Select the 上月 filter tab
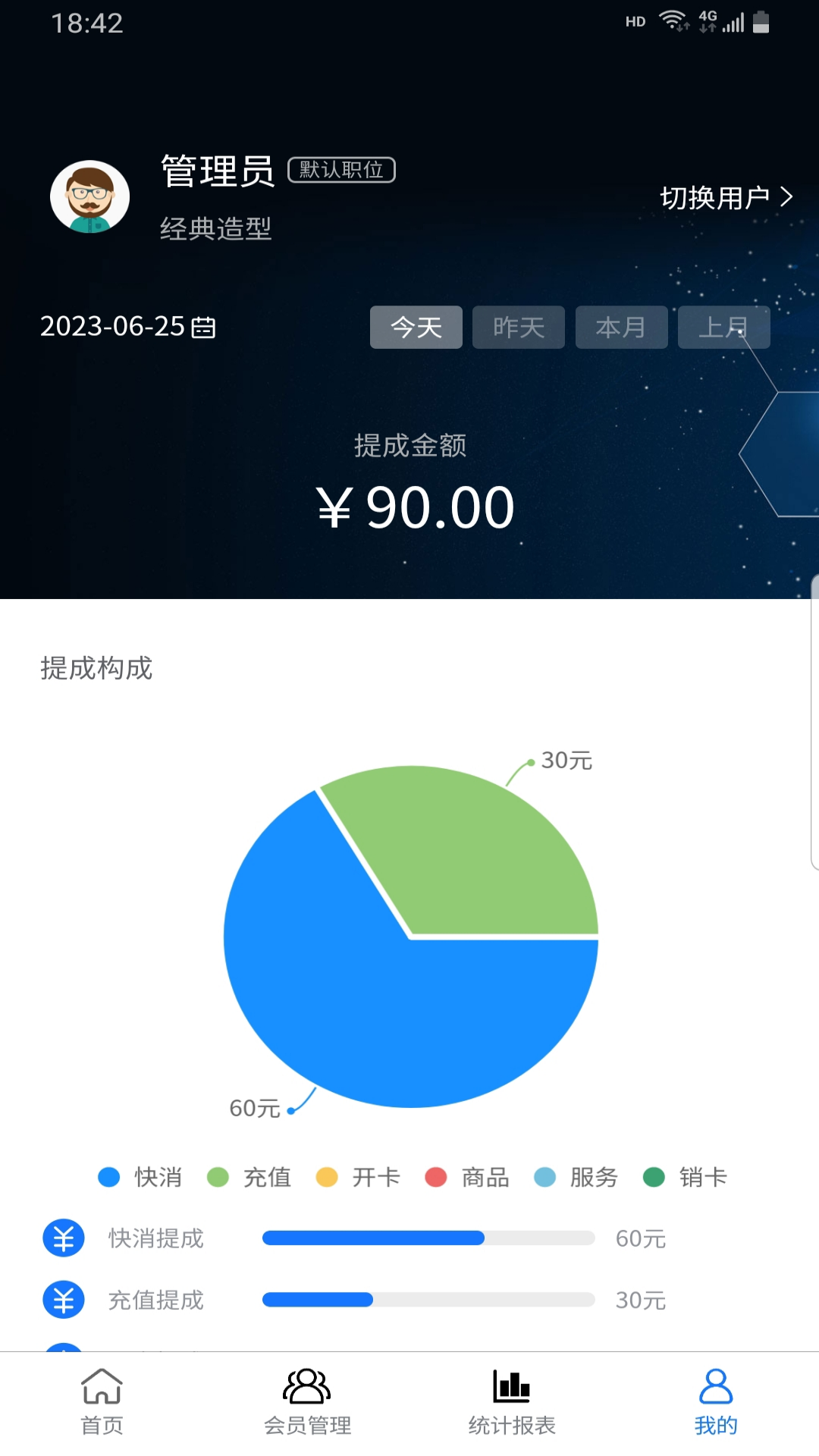This screenshot has height=1456, width=819. click(723, 327)
